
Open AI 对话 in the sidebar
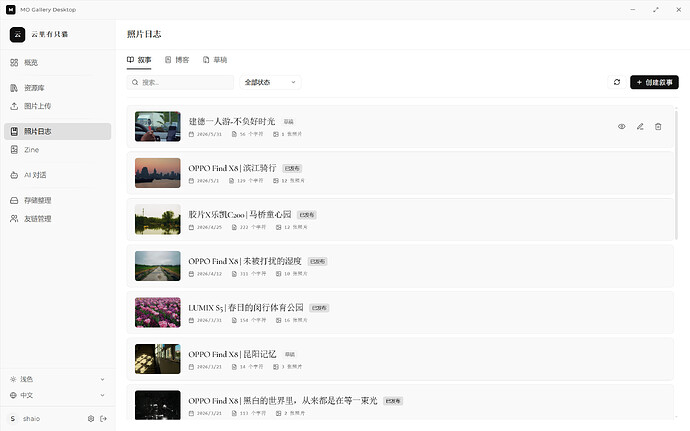[x=57, y=175]
